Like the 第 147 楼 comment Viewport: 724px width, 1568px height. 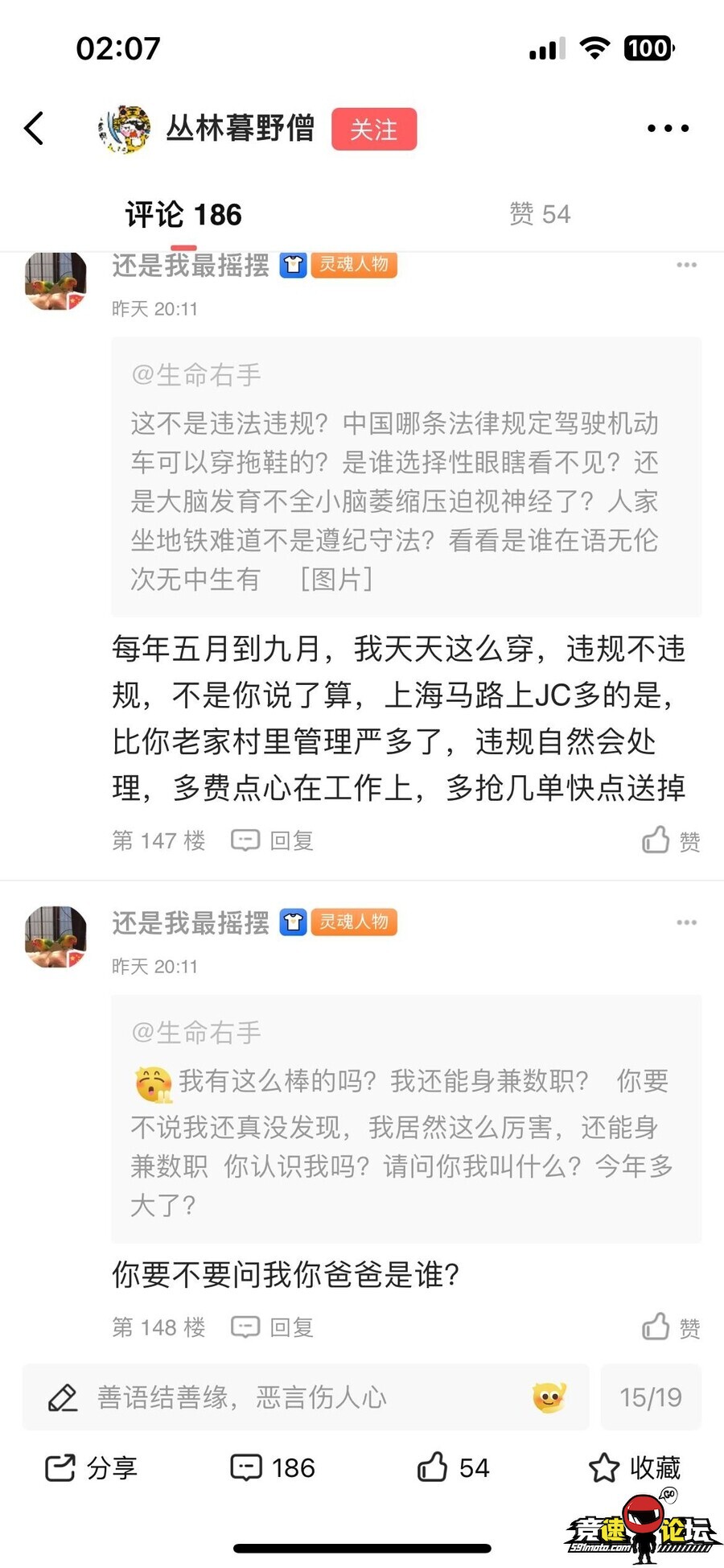coord(671,840)
